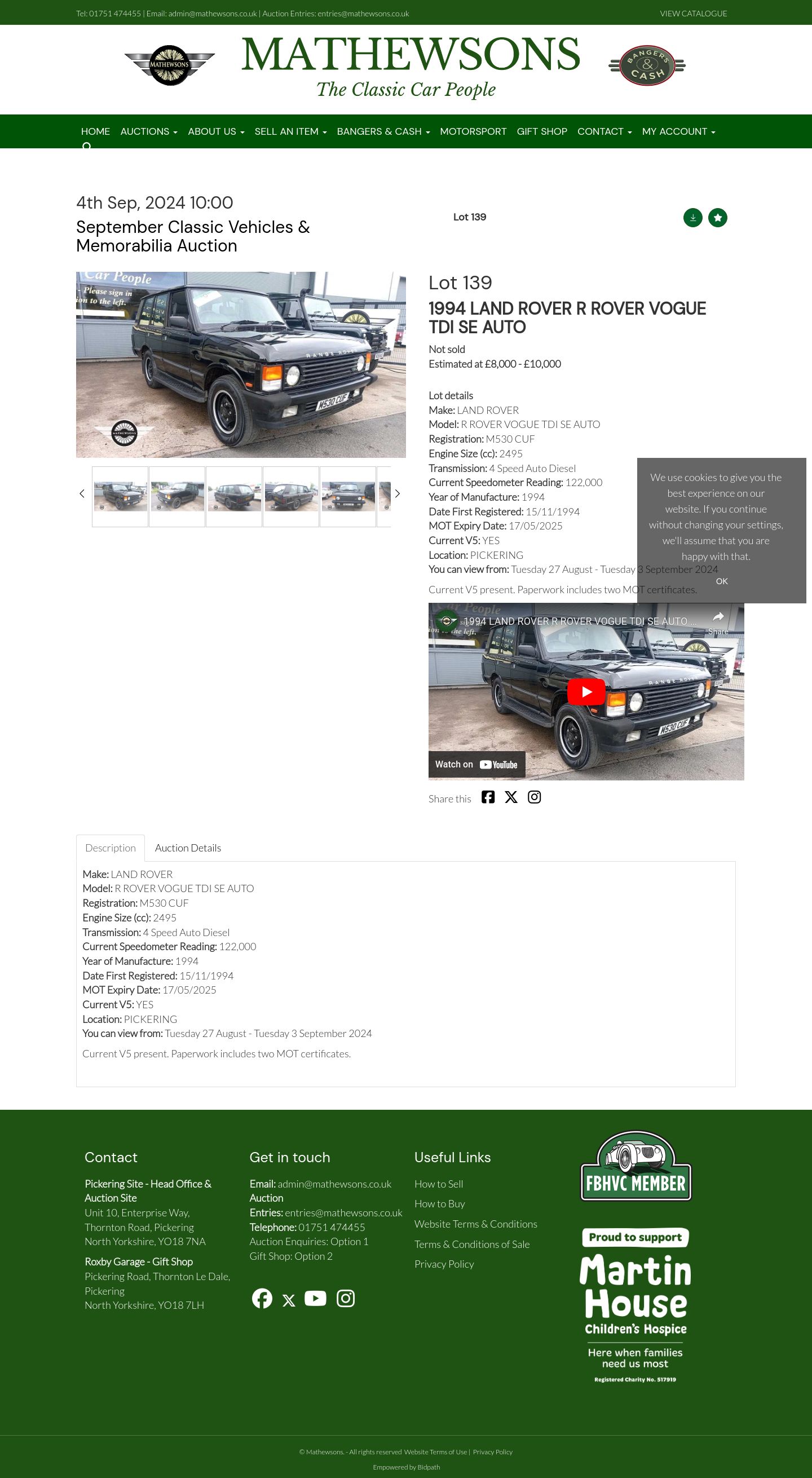Dismiss the cookie notice with OK
812x1478 pixels.
coord(721,581)
